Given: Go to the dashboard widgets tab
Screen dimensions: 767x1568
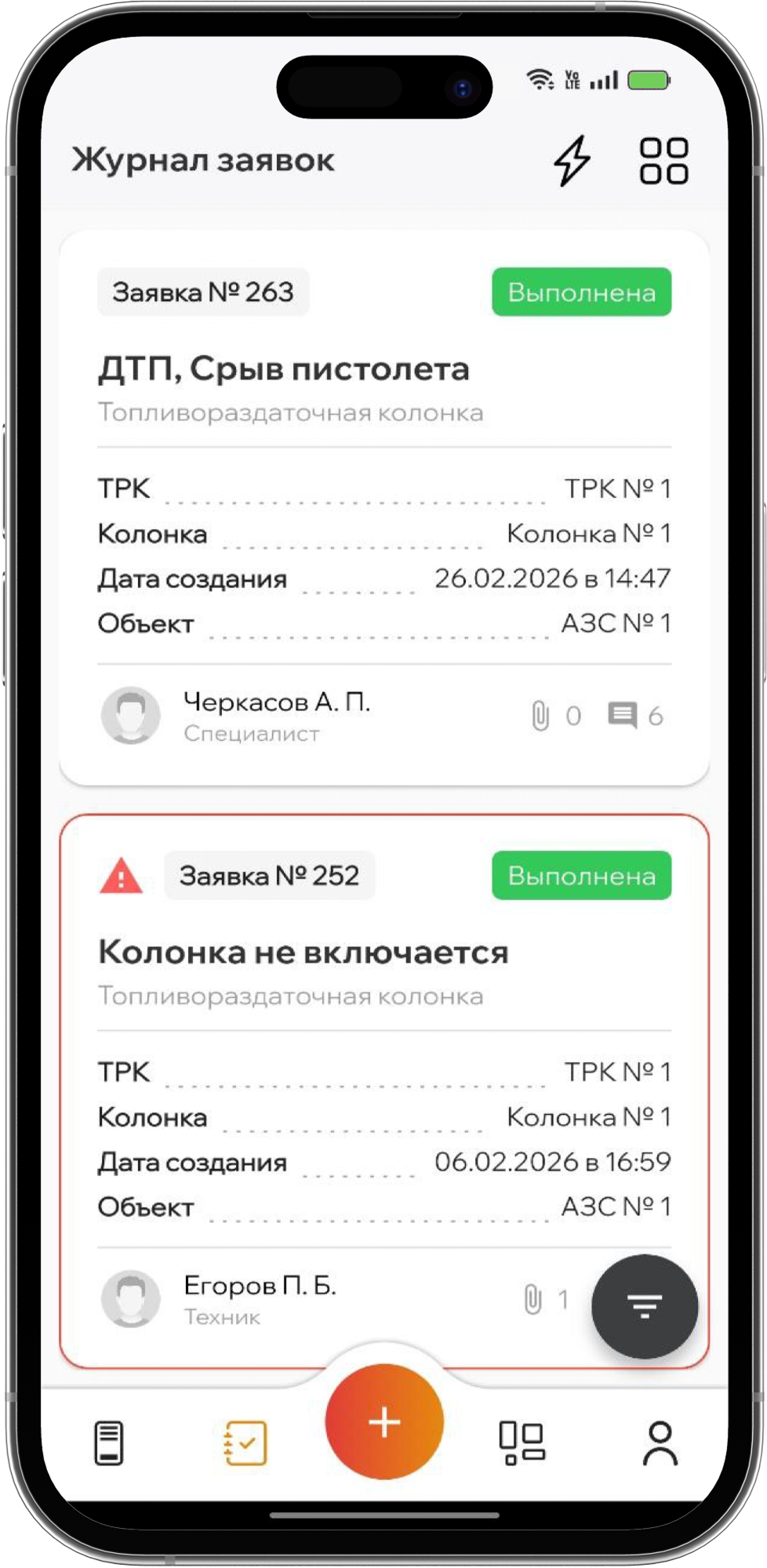Looking at the screenshot, I should 522,1443.
